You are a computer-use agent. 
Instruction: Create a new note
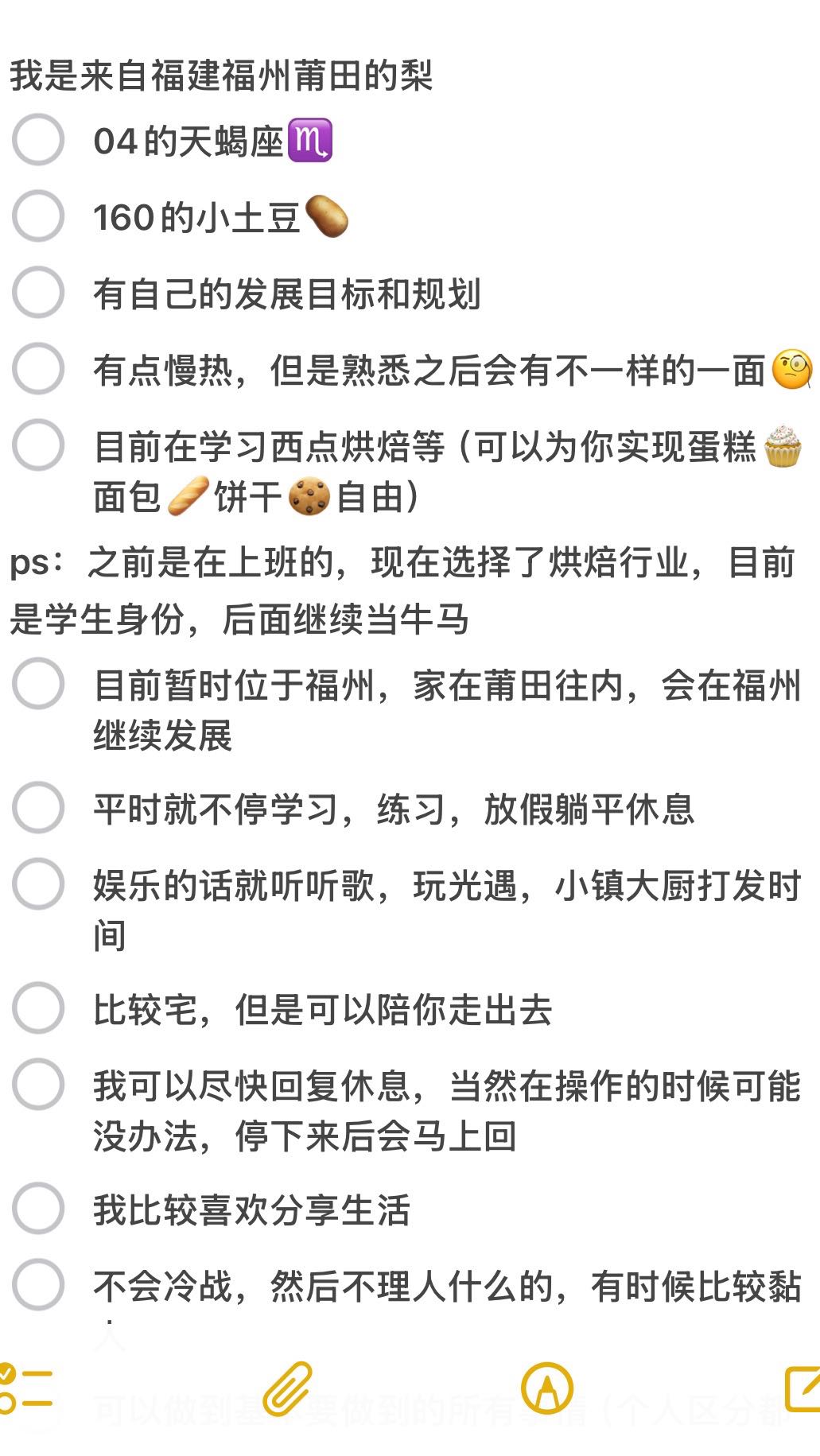pyautogui.click(x=802, y=1388)
